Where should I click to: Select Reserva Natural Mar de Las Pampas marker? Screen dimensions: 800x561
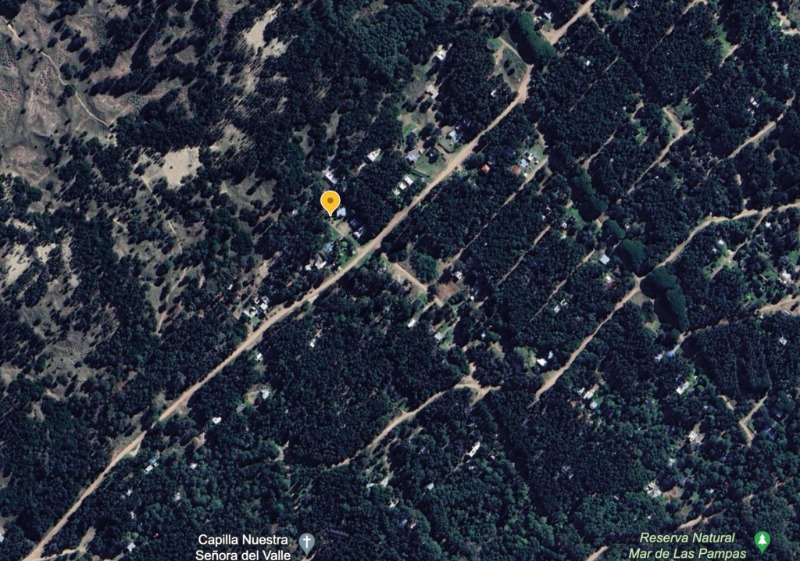coord(762,541)
